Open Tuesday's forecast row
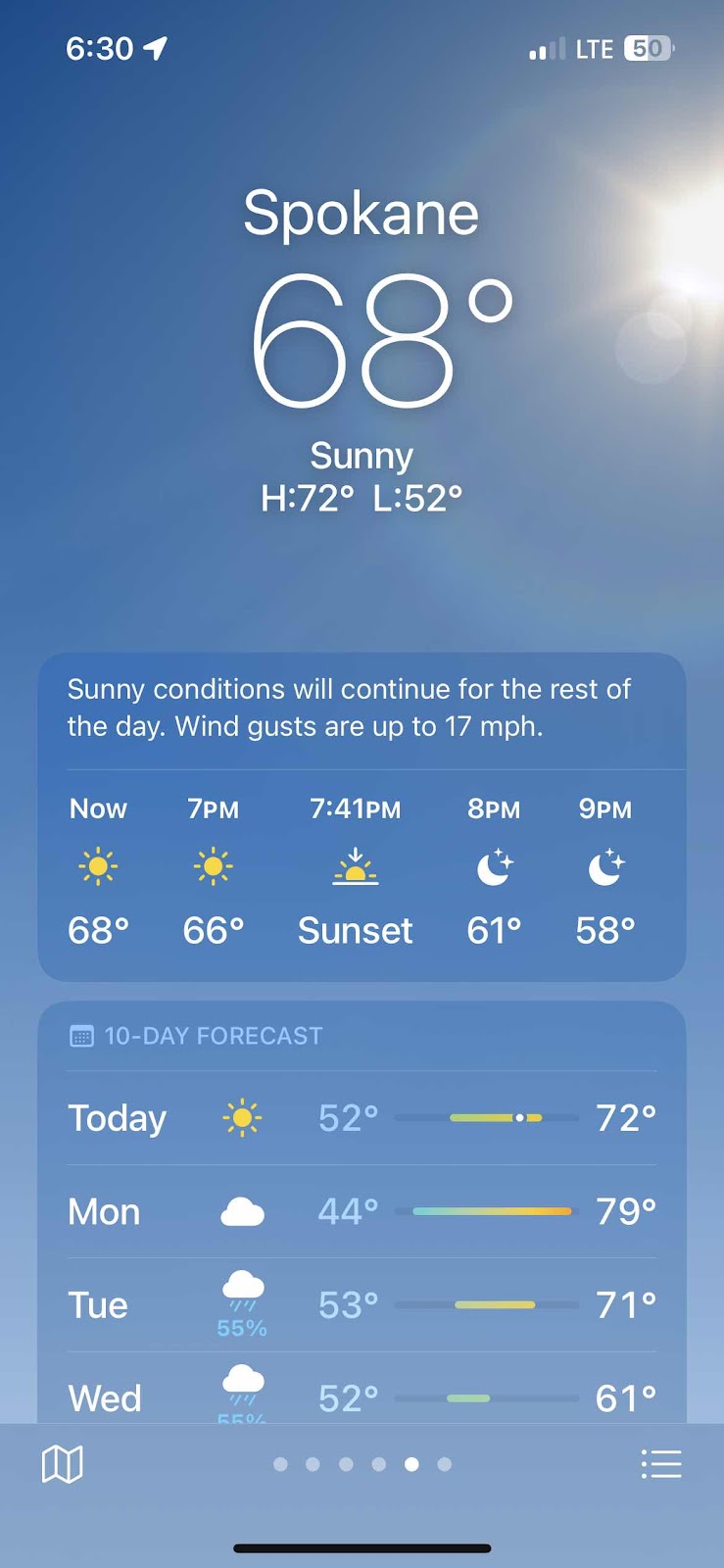 coord(362,1305)
